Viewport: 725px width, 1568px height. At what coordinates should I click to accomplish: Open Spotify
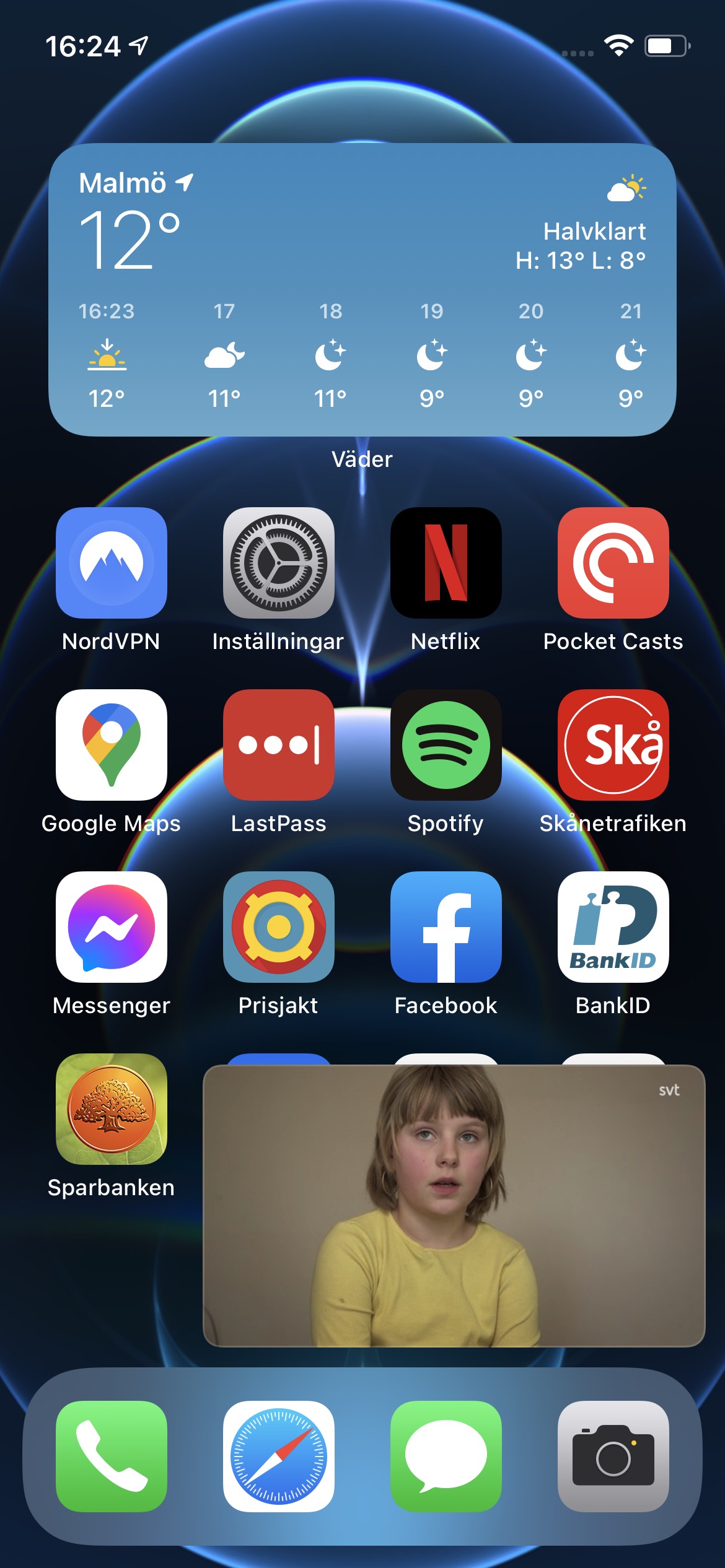446,745
